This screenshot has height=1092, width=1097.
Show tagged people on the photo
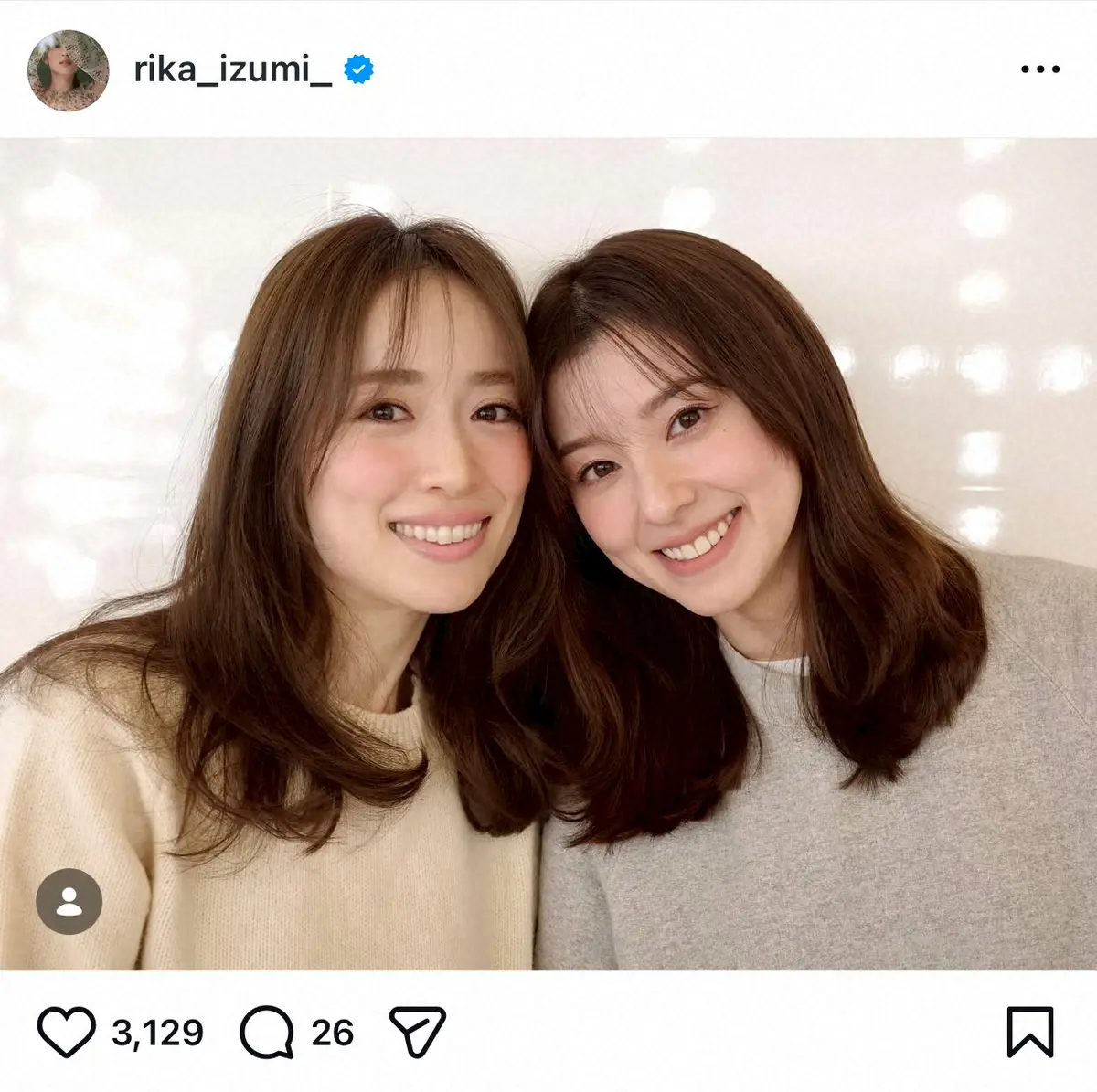tap(69, 901)
